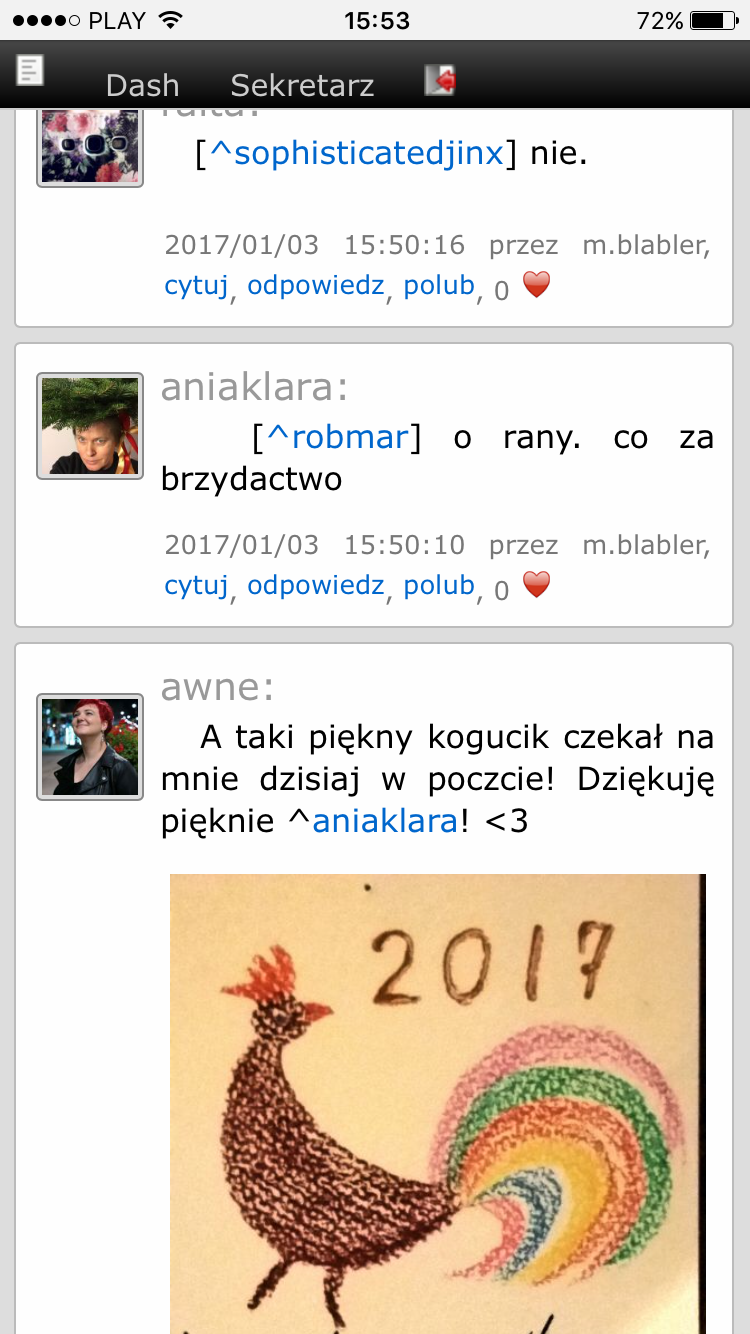Reply to the sophisticatedjinx post via odpowiedz
The height and width of the screenshot is (1334, 750).
[x=315, y=286]
